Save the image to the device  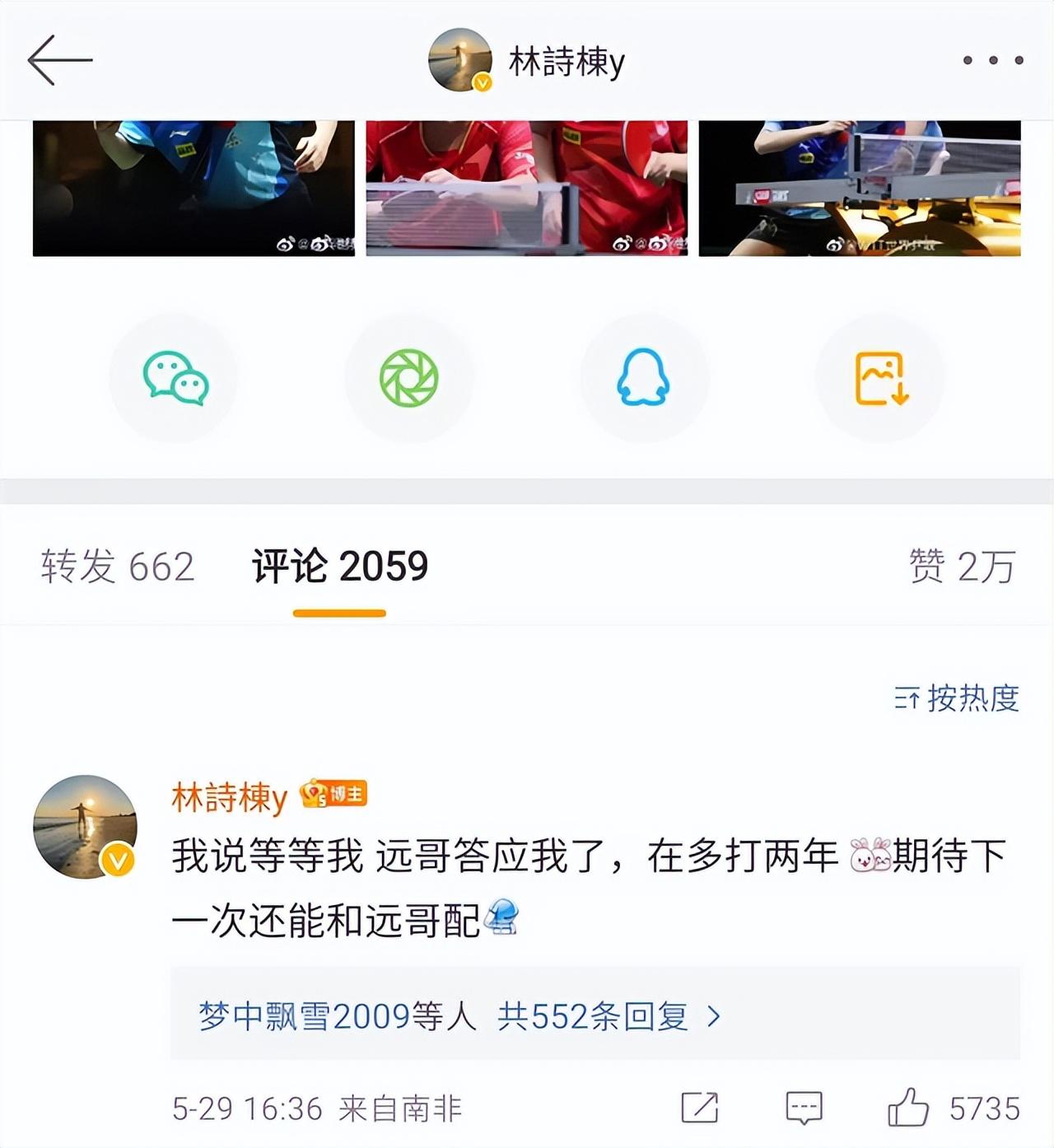880,378
